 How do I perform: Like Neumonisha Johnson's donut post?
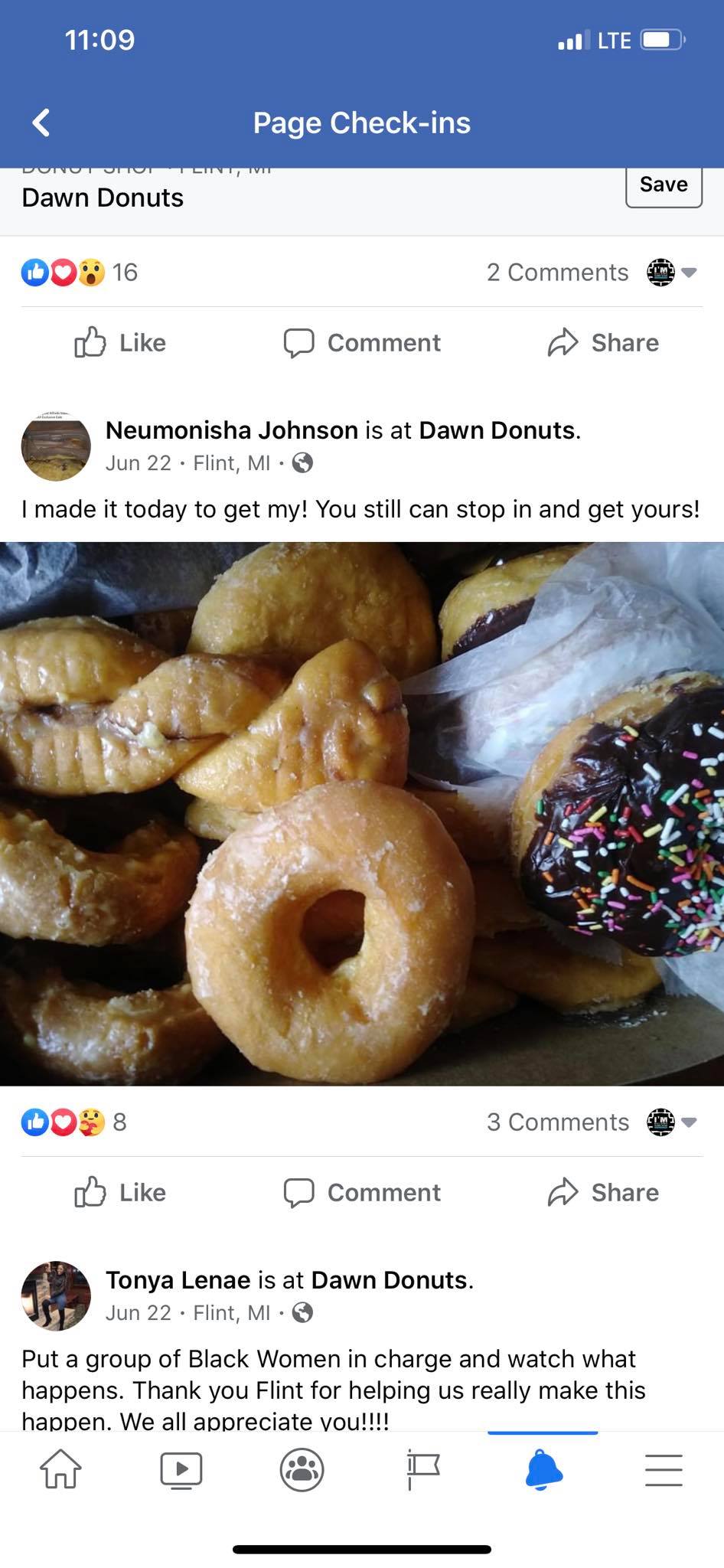coord(120,1193)
